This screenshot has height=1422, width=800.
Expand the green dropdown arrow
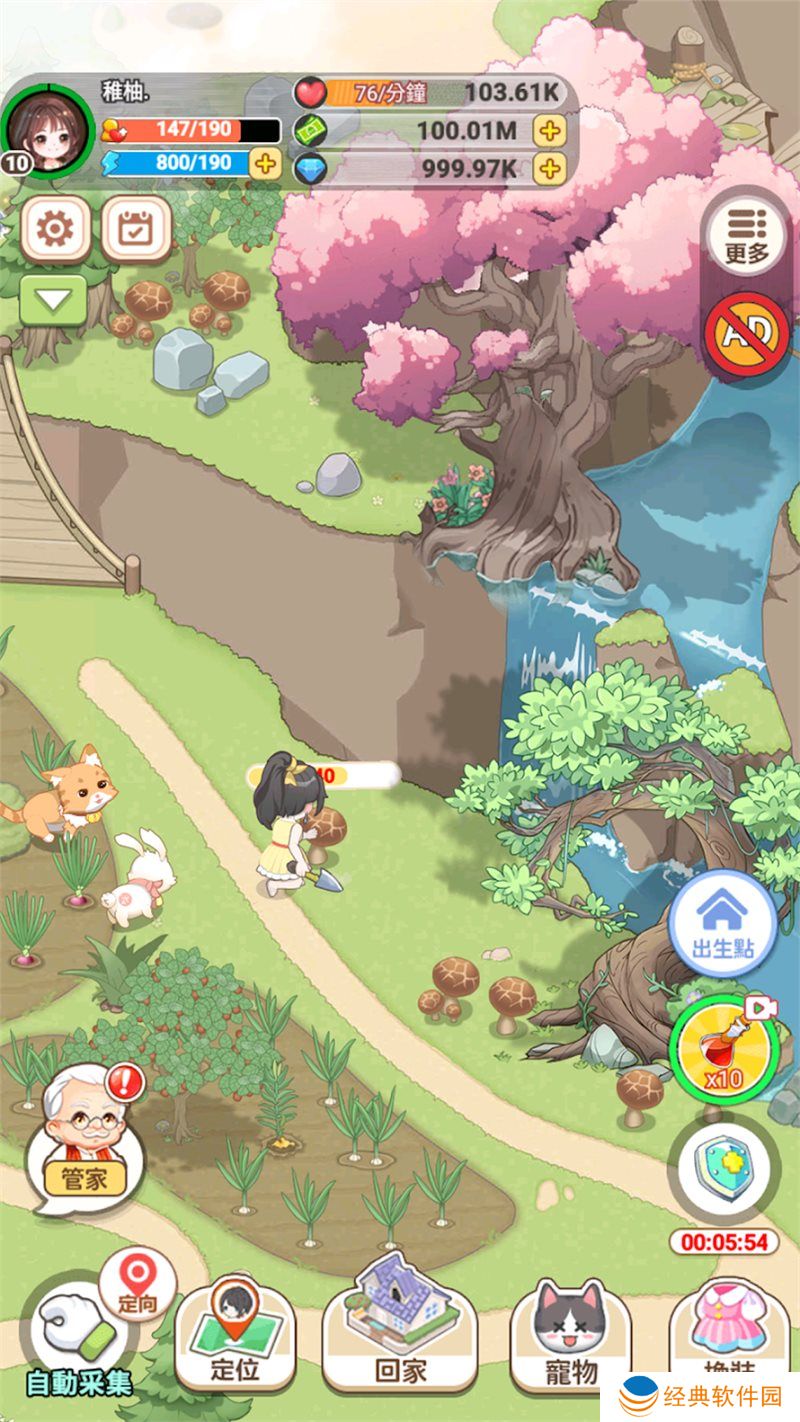(53, 300)
